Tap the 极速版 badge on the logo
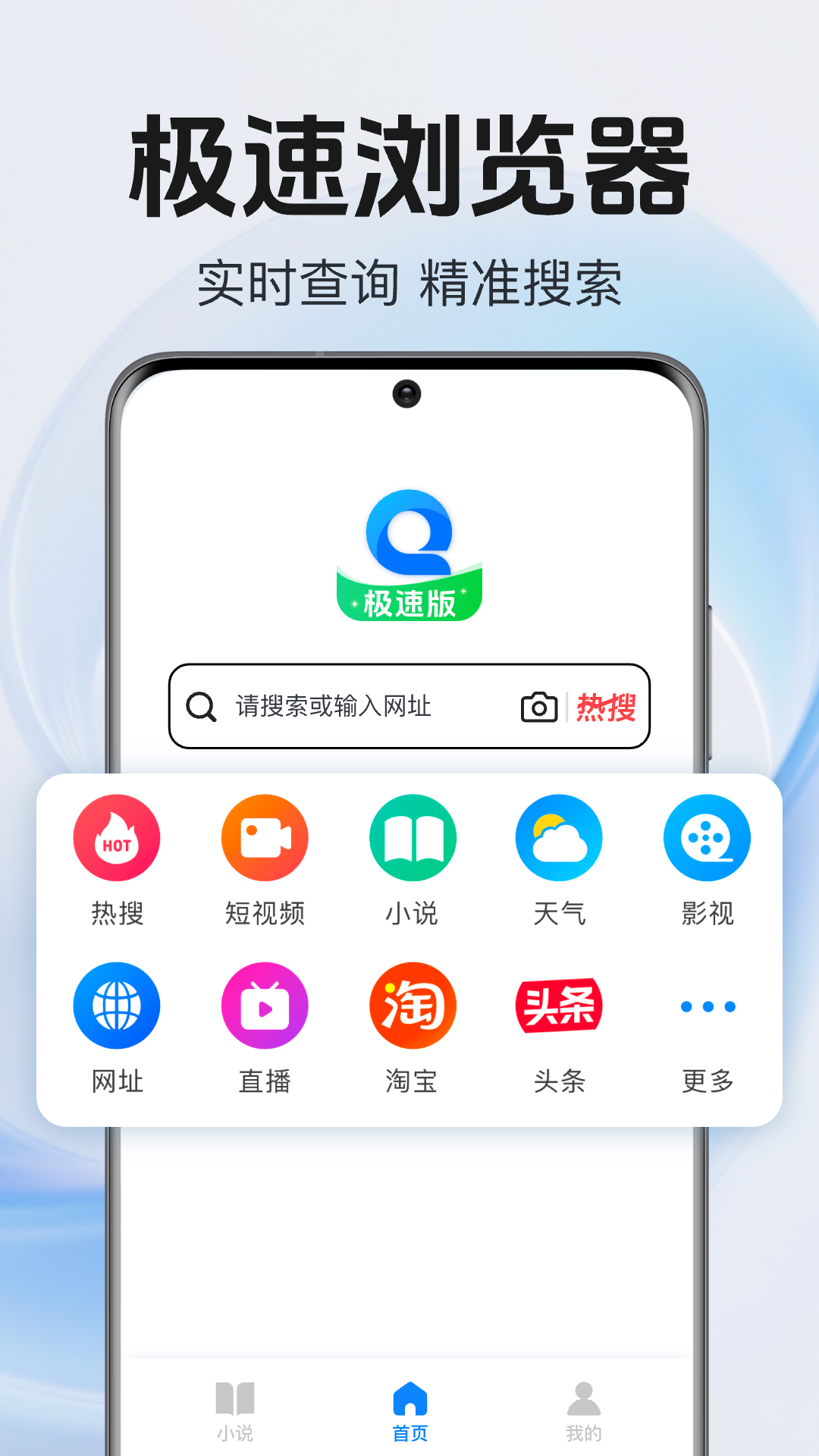 [409, 603]
